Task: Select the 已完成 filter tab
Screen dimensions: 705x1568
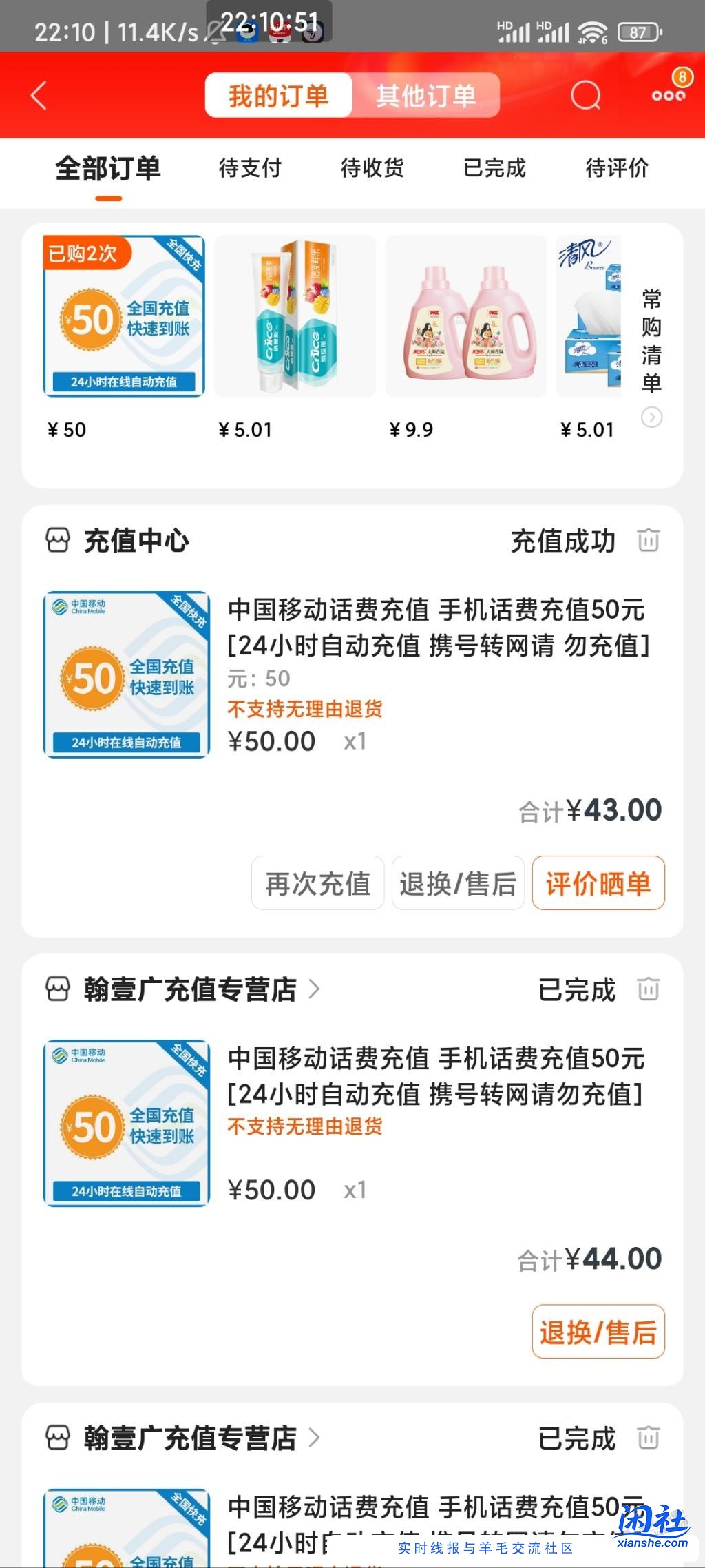Action: pos(494,168)
